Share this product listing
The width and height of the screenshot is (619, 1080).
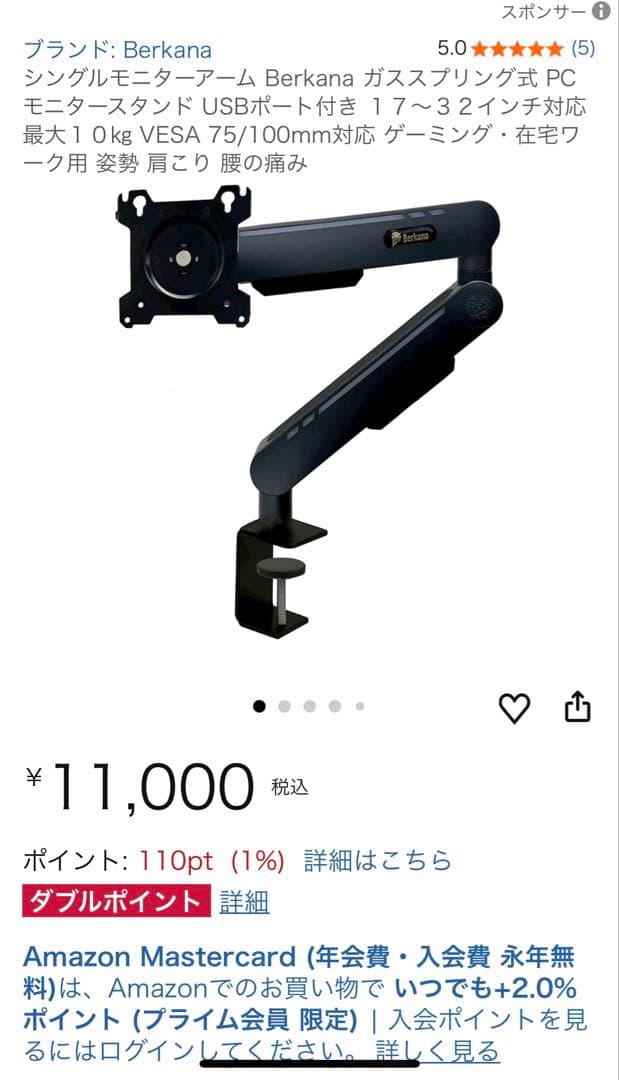[x=578, y=708]
